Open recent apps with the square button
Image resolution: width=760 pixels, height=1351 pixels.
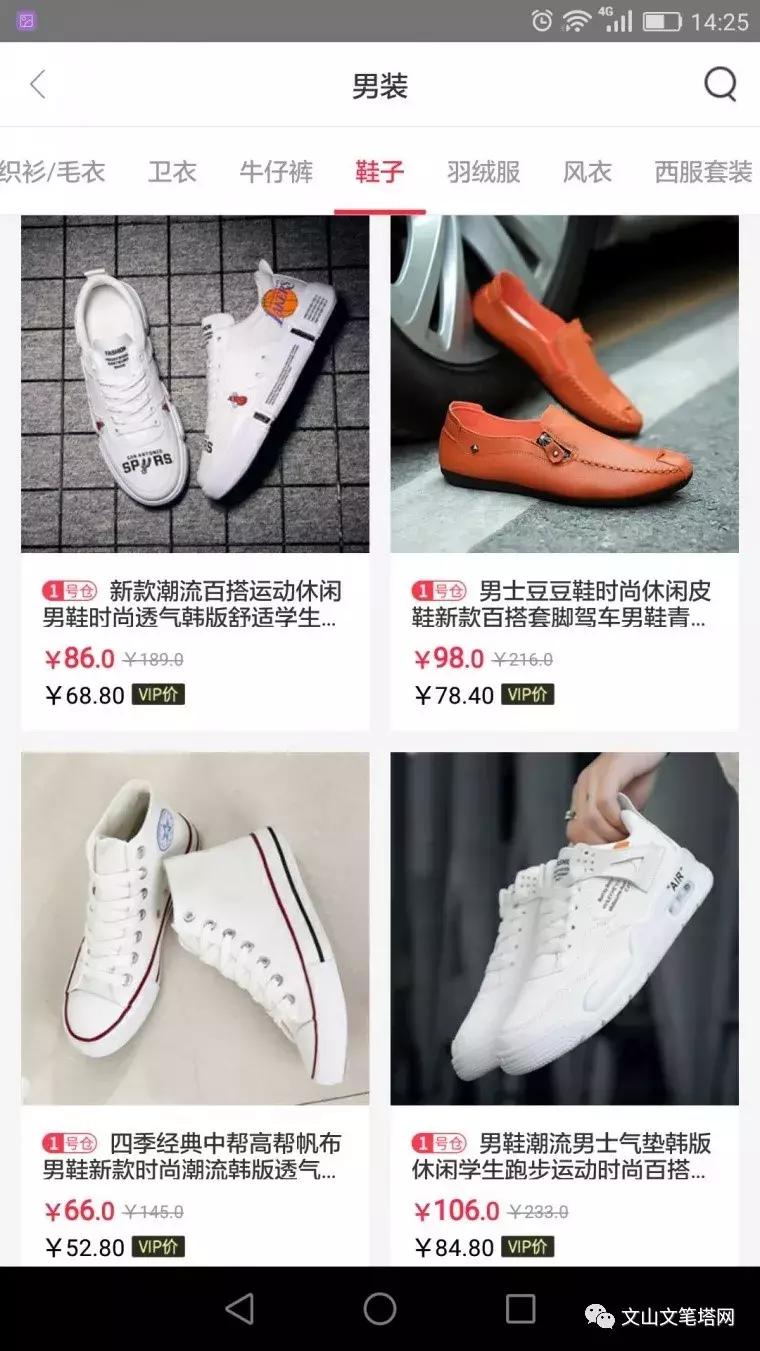pyautogui.click(x=514, y=1307)
